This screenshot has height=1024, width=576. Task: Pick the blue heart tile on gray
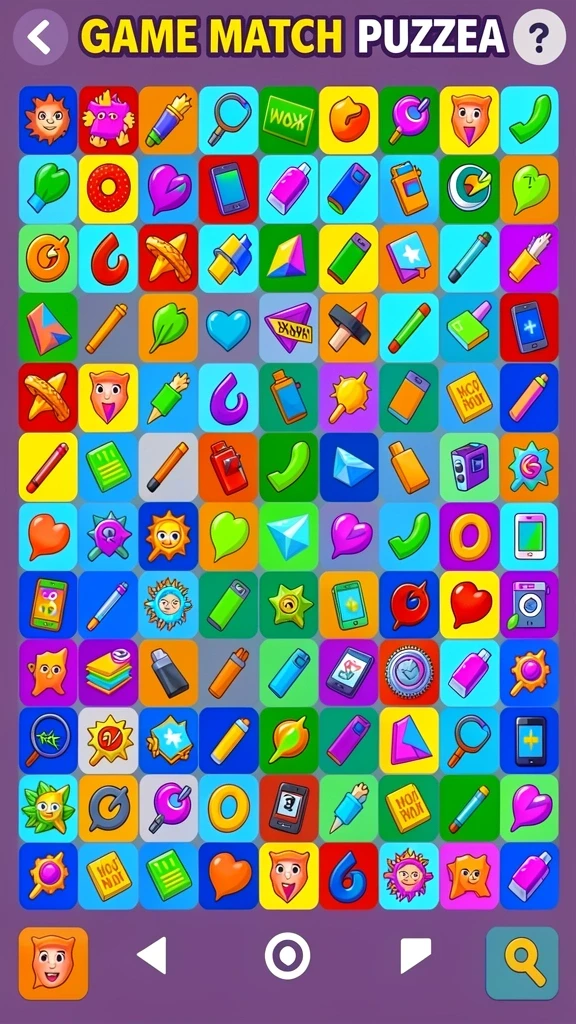tap(228, 328)
